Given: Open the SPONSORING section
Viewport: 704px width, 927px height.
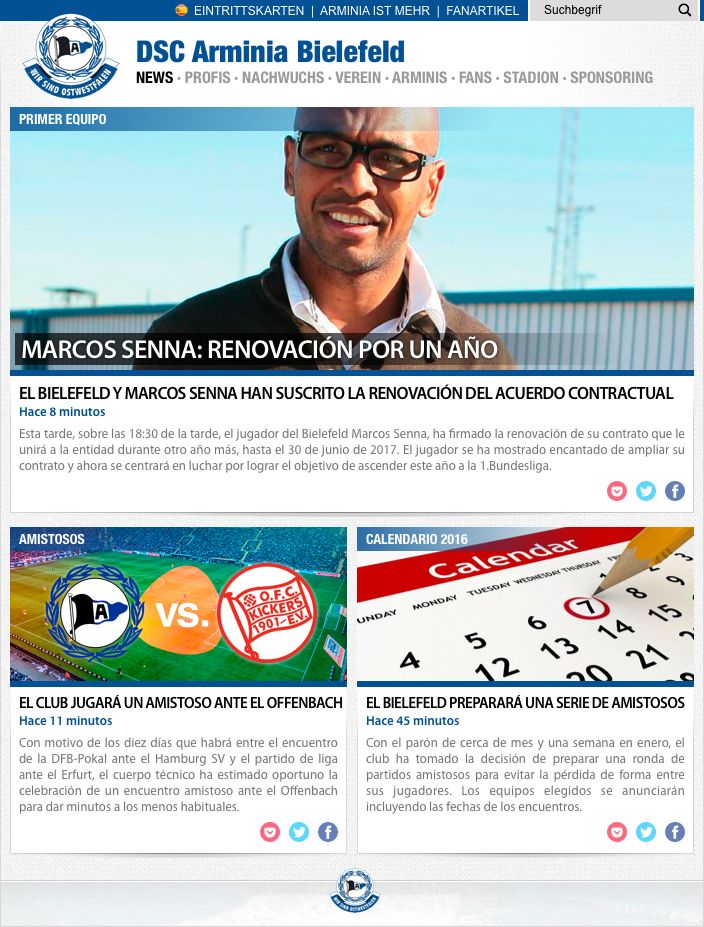Looking at the screenshot, I should 611,77.
